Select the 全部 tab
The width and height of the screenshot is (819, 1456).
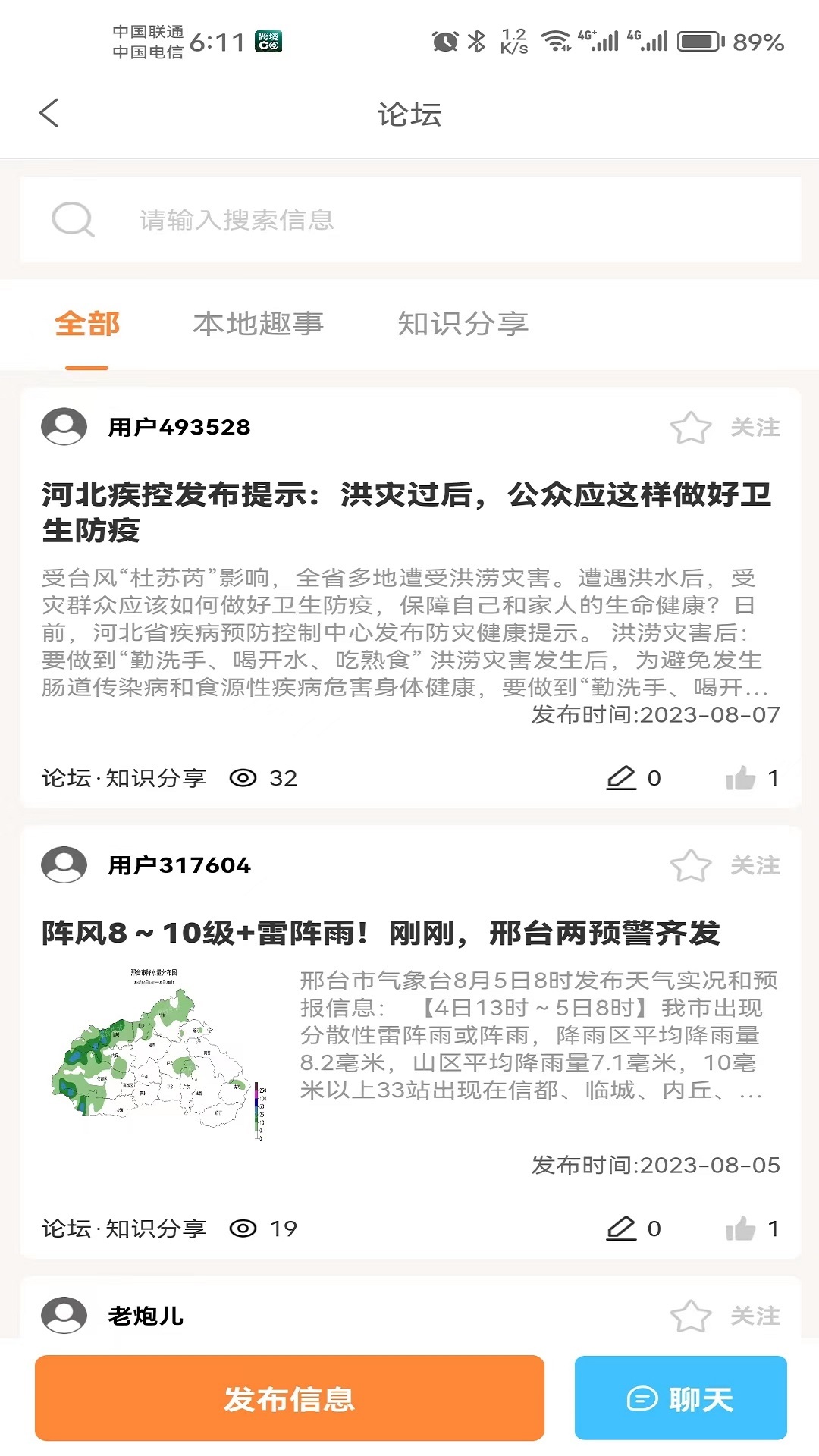click(87, 324)
